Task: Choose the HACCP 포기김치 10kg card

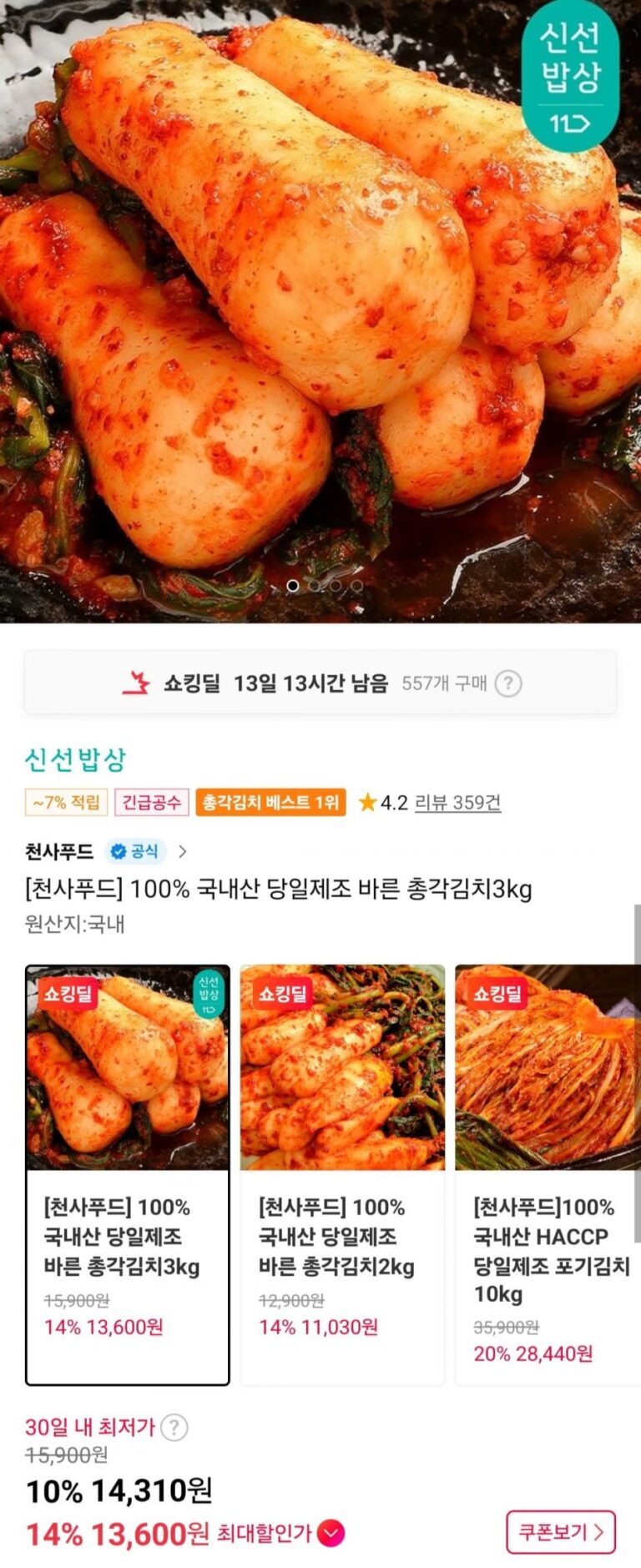Action: [548, 1174]
